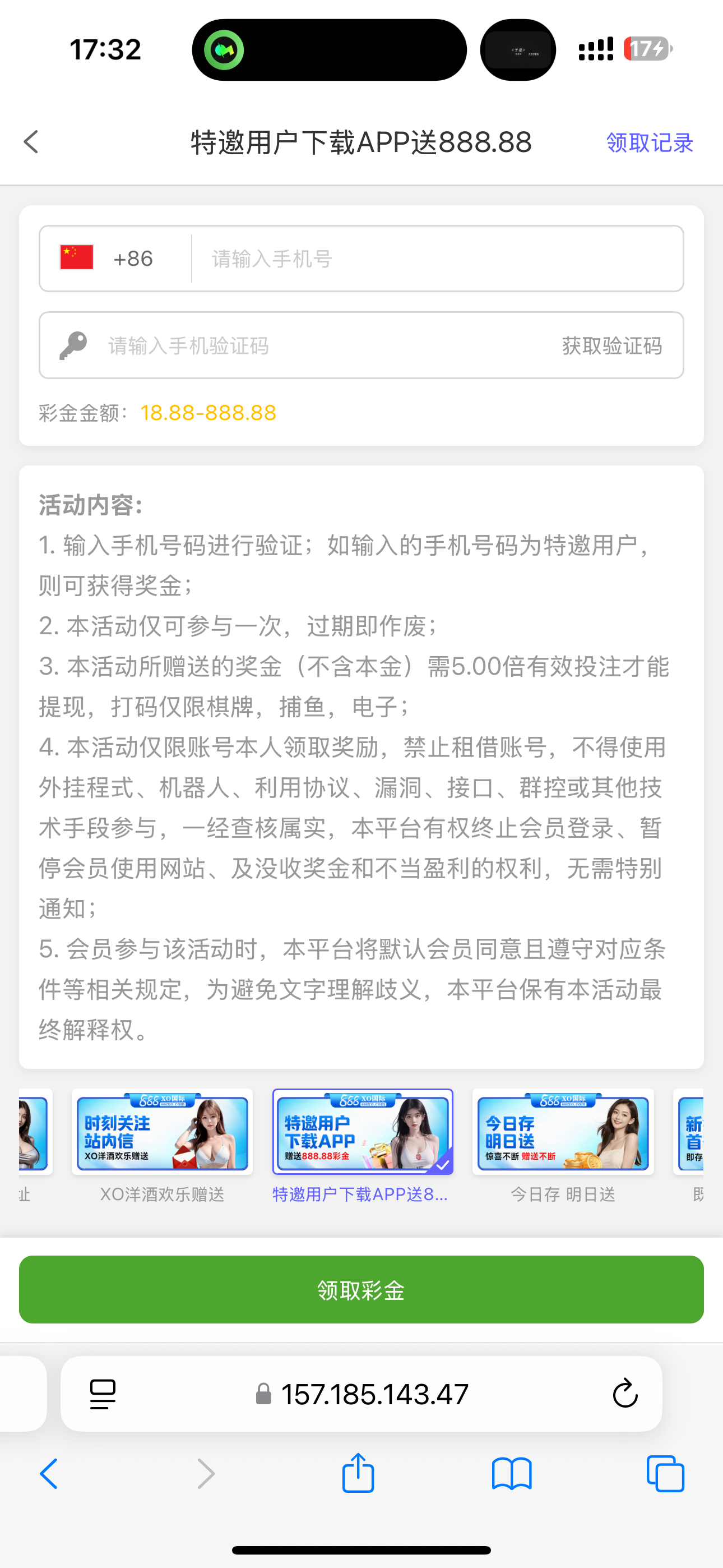Go back in Safari toolbar
This screenshot has width=723, height=1568.
click(49, 1473)
